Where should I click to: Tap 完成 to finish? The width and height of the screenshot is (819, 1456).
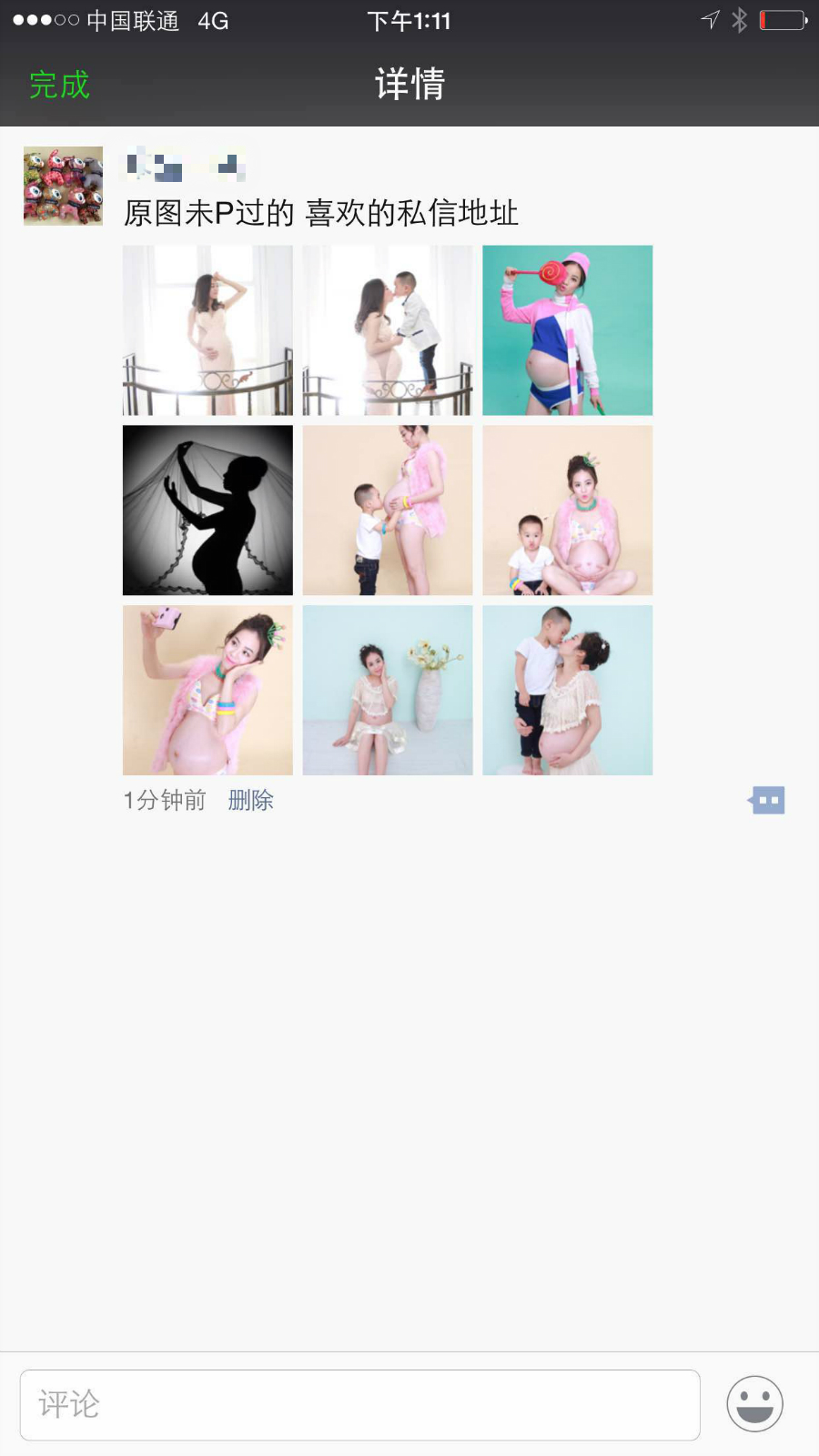tap(60, 85)
